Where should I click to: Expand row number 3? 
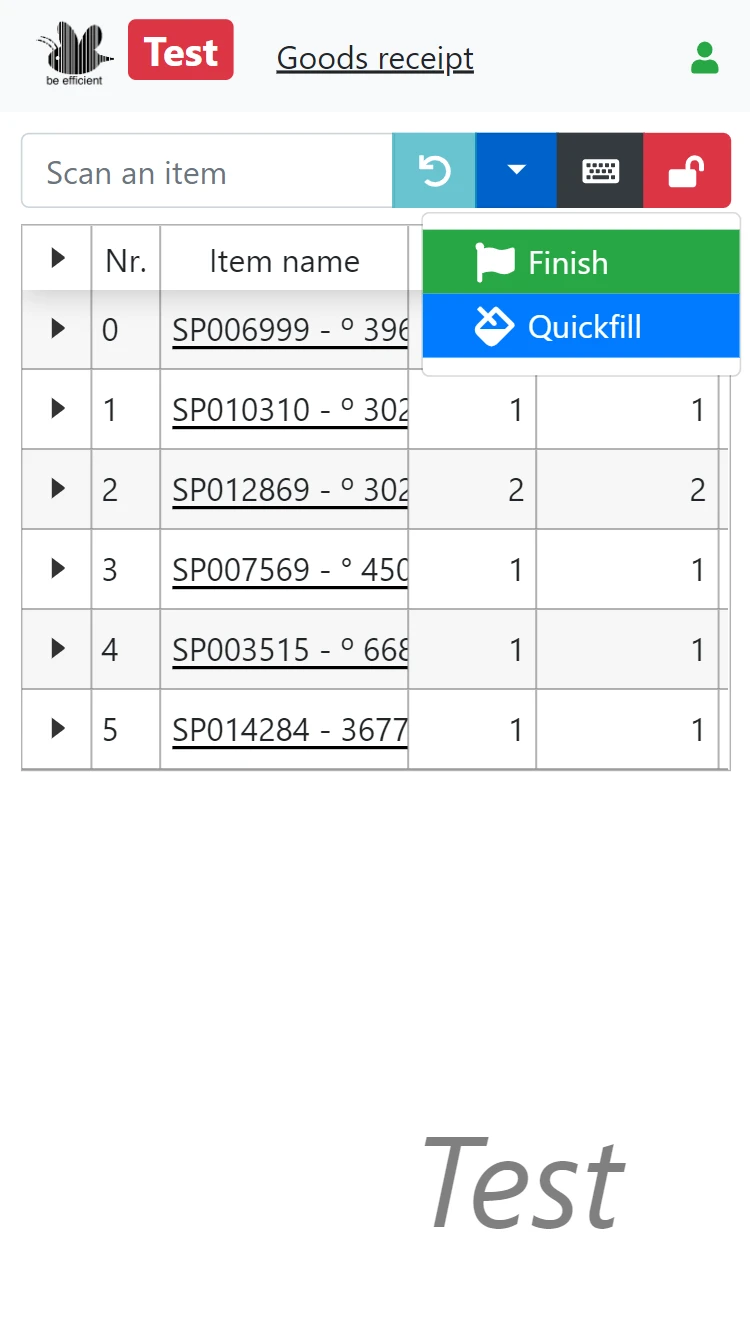click(57, 568)
